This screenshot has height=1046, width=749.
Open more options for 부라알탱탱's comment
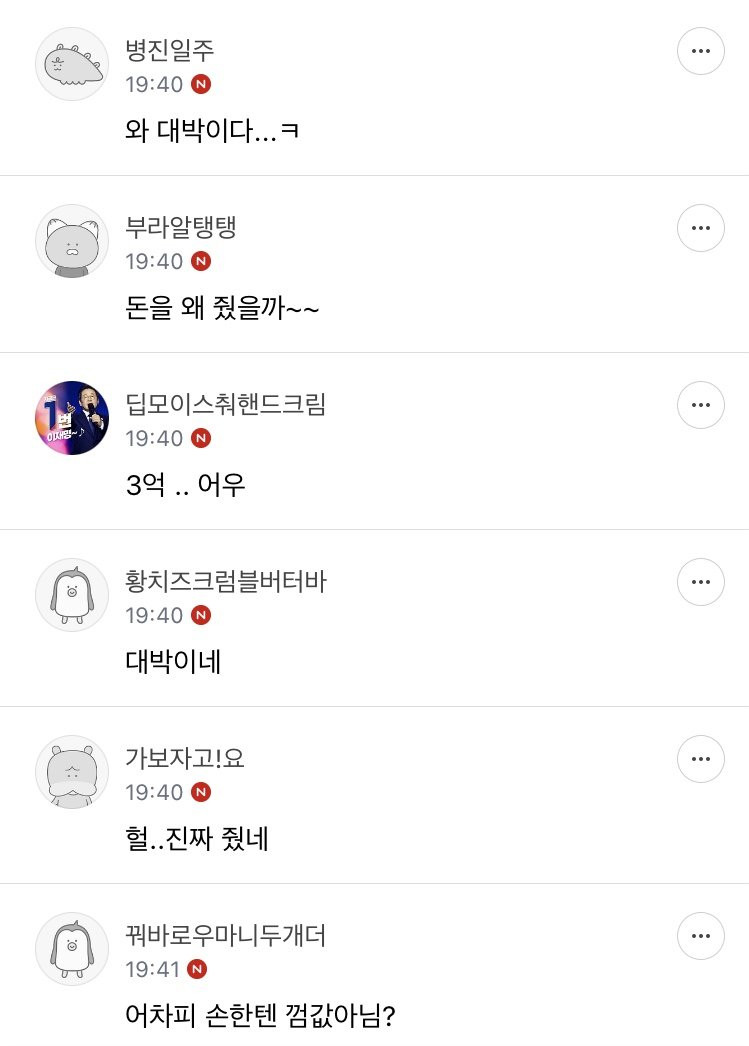(700, 228)
